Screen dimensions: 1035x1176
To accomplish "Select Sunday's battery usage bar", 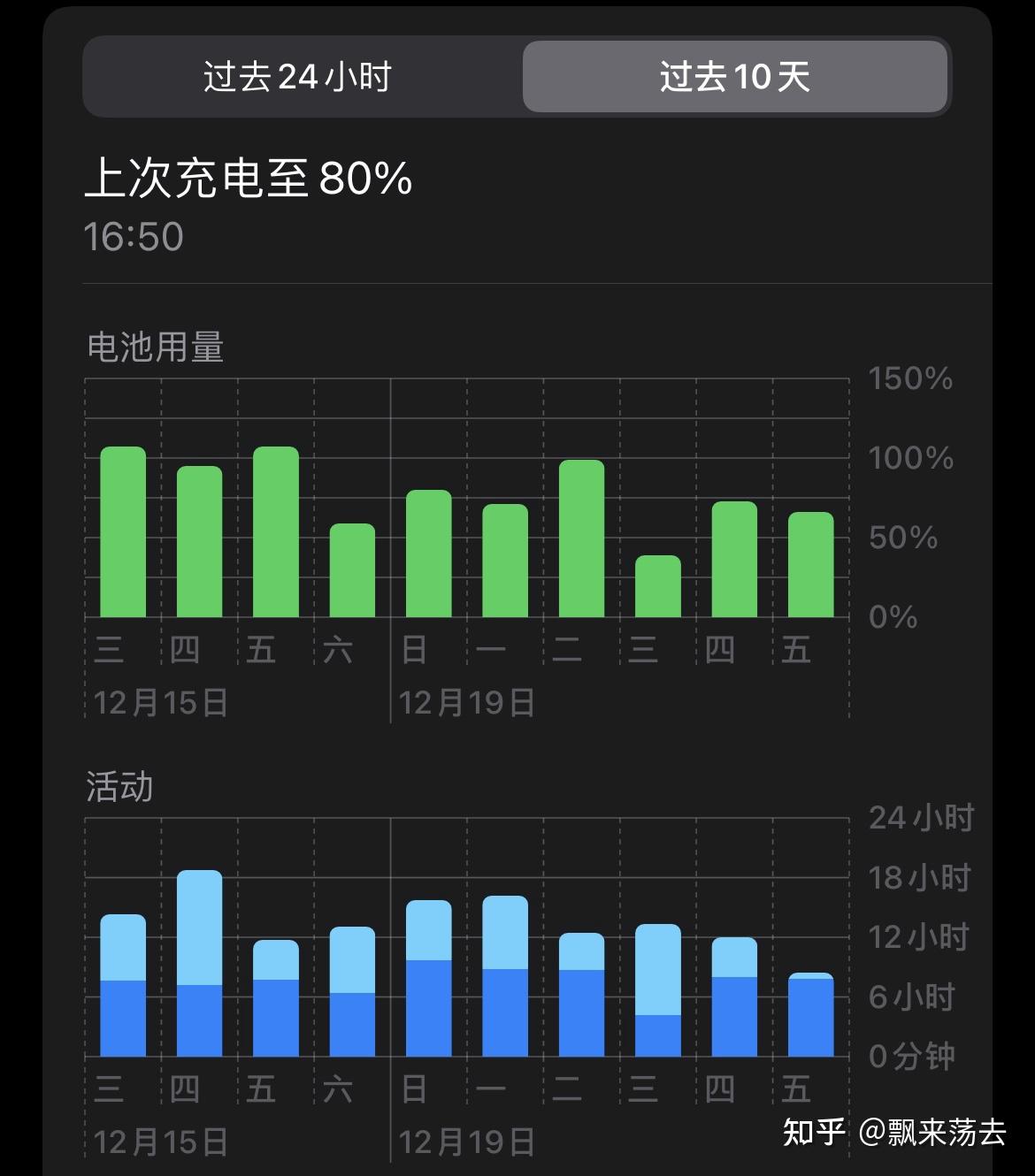I will pyautogui.click(x=426, y=553).
